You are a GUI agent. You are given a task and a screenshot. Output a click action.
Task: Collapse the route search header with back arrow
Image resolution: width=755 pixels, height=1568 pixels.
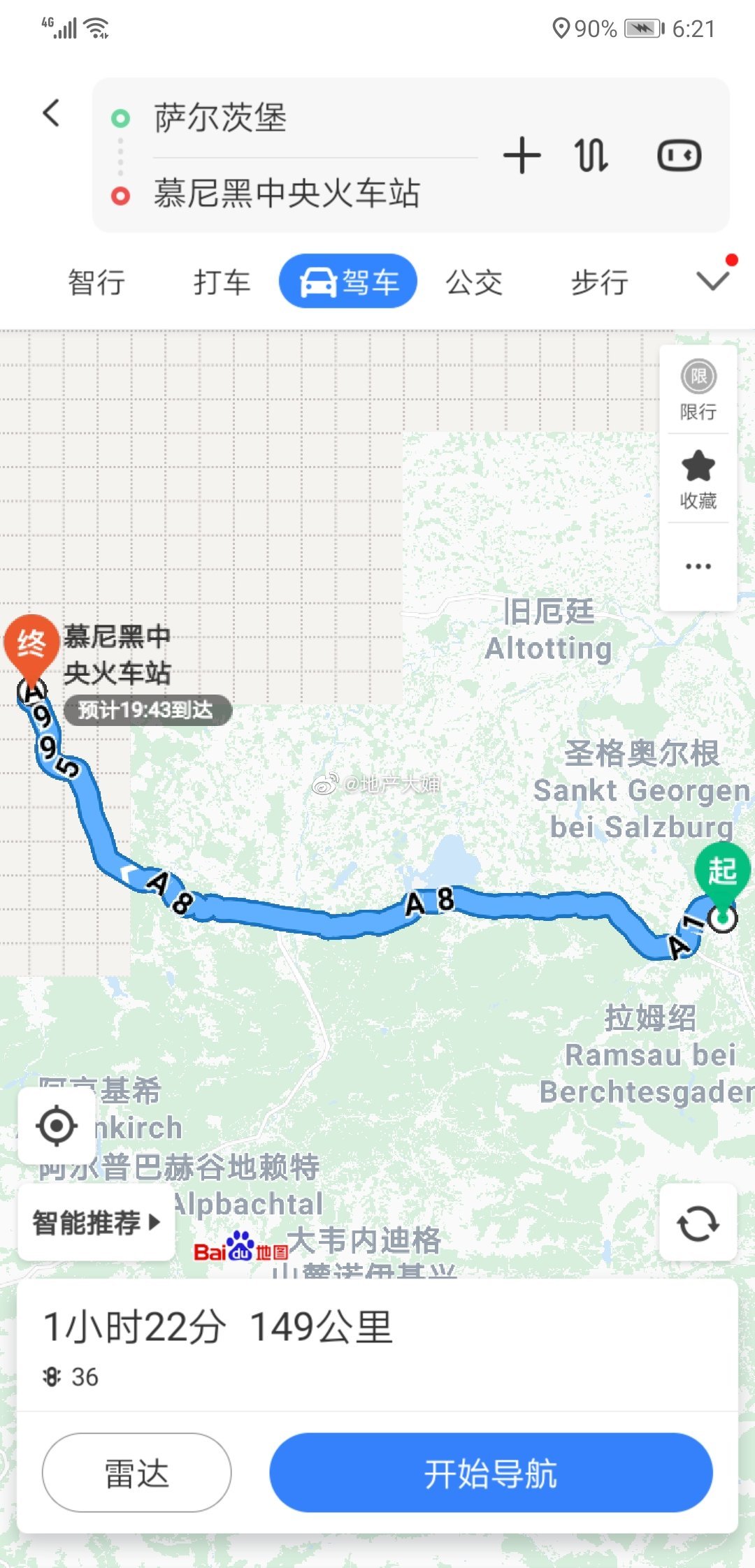[51, 114]
